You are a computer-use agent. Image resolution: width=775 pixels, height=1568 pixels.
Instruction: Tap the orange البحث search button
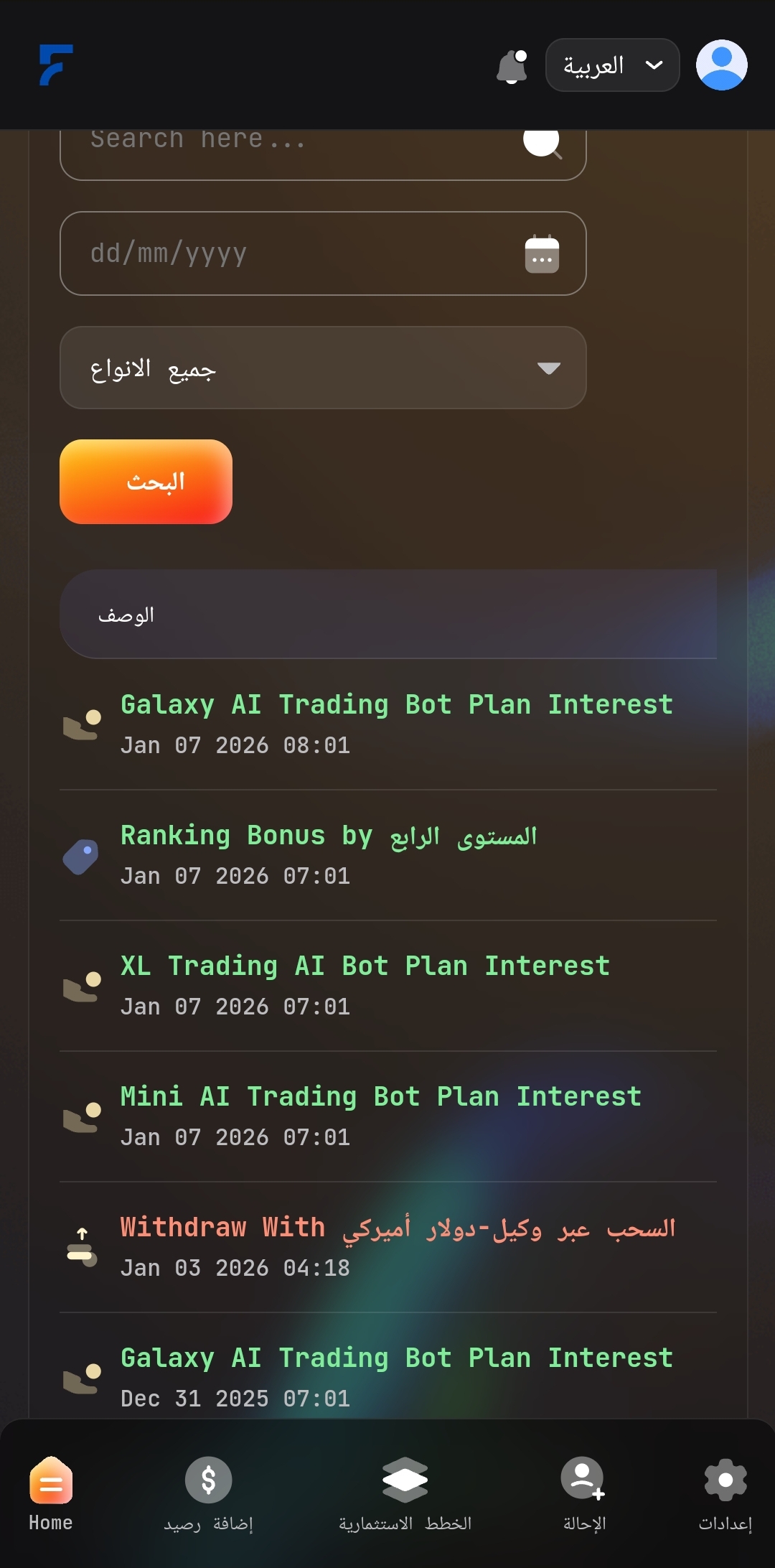[x=146, y=482]
